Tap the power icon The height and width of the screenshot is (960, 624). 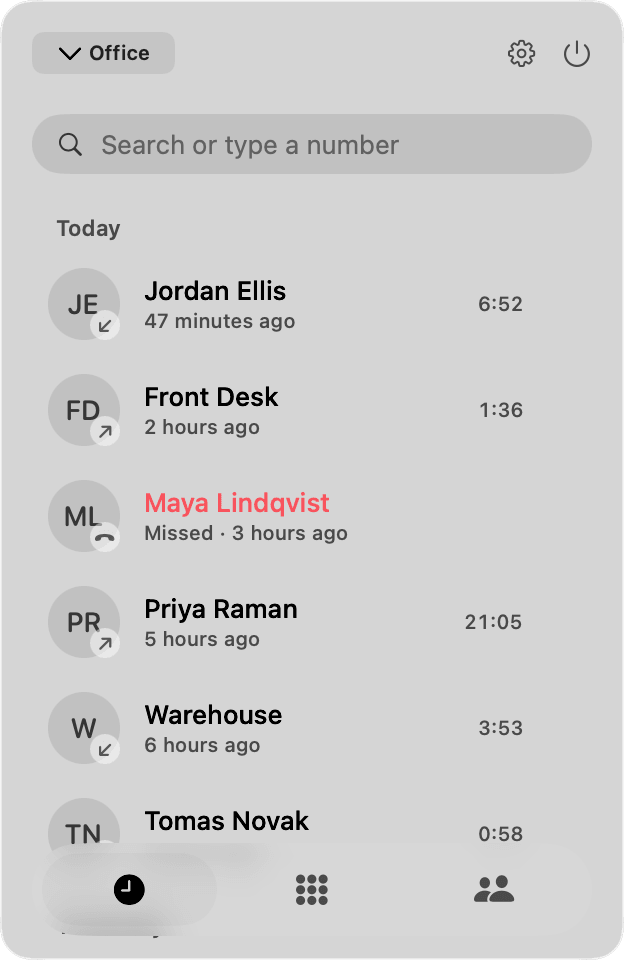[x=576, y=54]
